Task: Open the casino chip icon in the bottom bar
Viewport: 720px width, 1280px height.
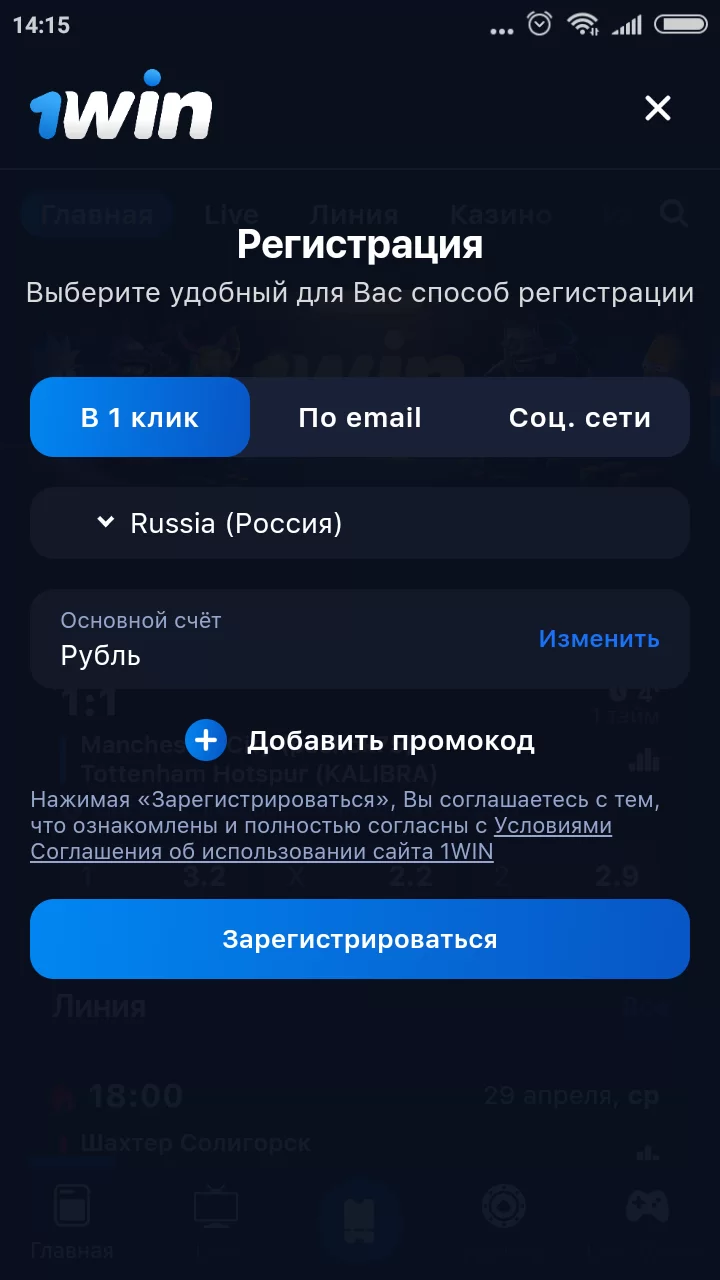Action: pos(504,1205)
